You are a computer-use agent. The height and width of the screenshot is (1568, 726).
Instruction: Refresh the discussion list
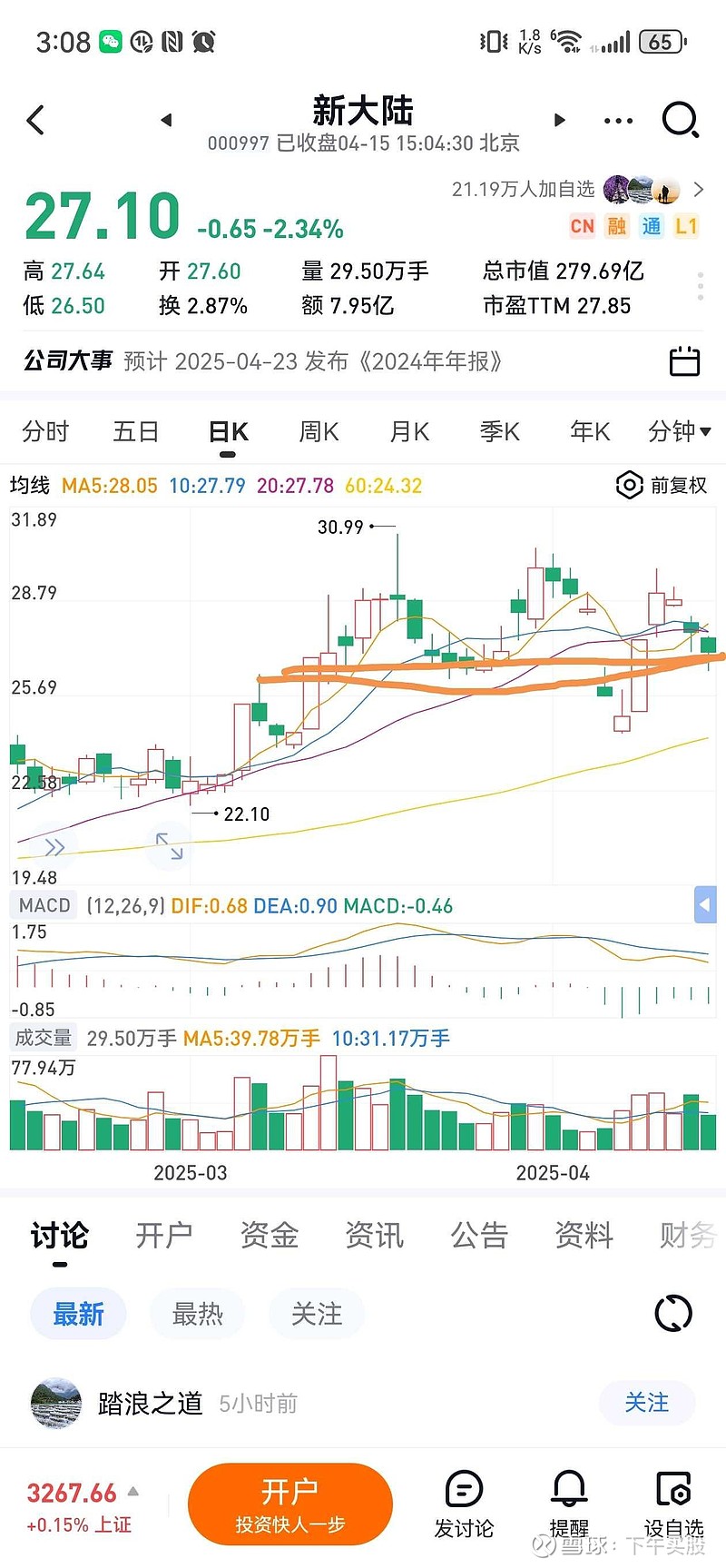click(673, 1313)
